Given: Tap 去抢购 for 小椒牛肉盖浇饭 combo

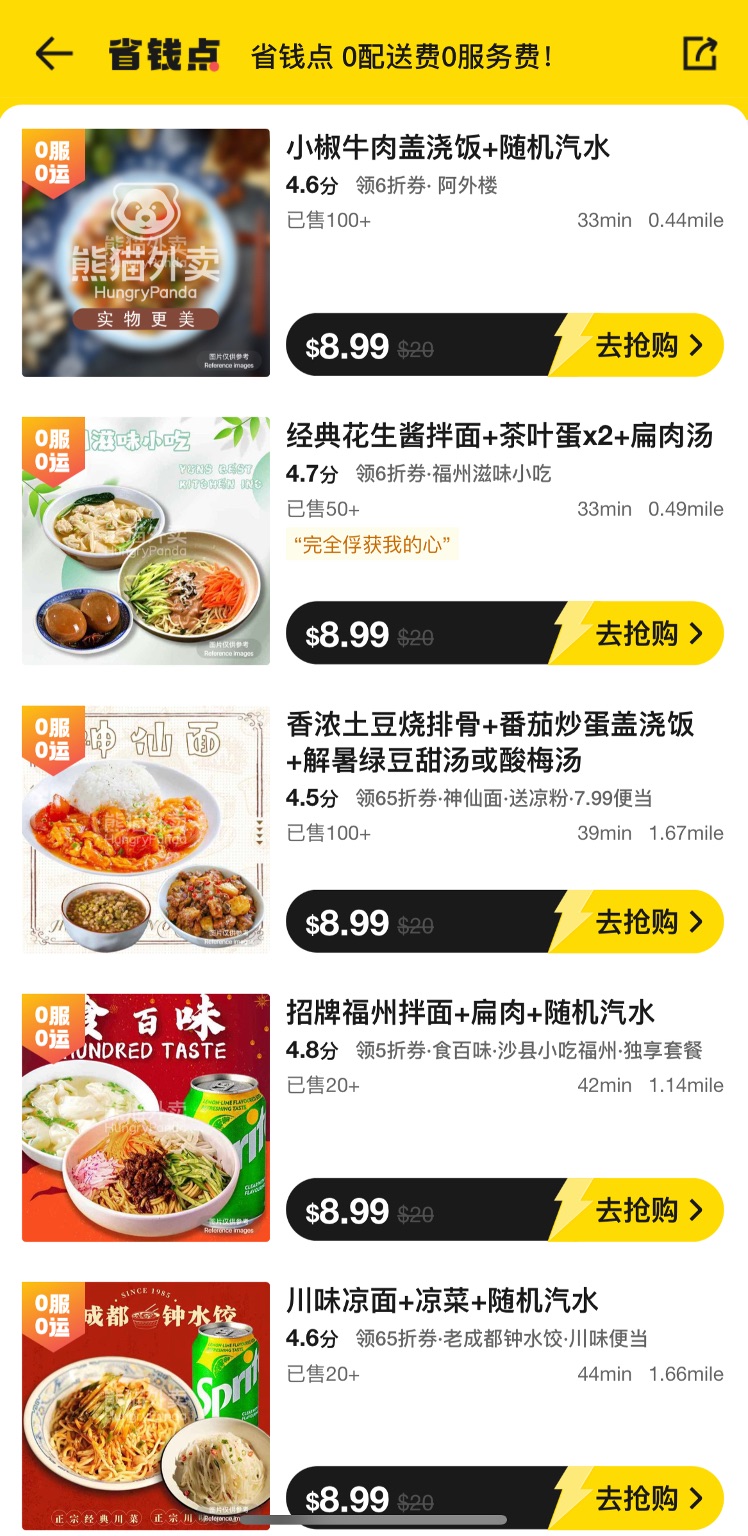Looking at the screenshot, I should 649,346.
